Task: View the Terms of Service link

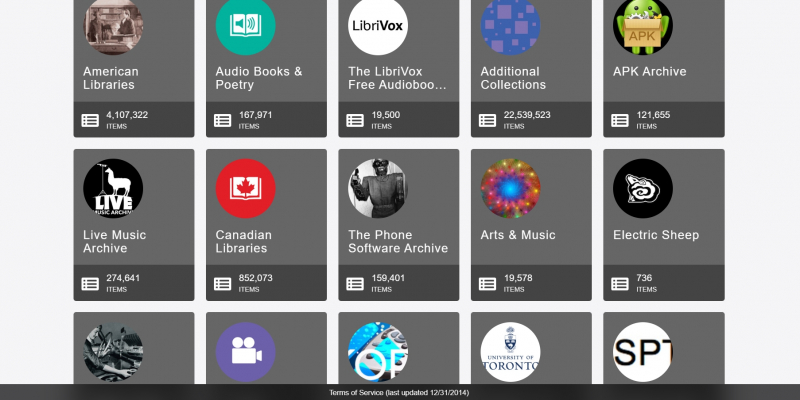Action: pos(399,393)
